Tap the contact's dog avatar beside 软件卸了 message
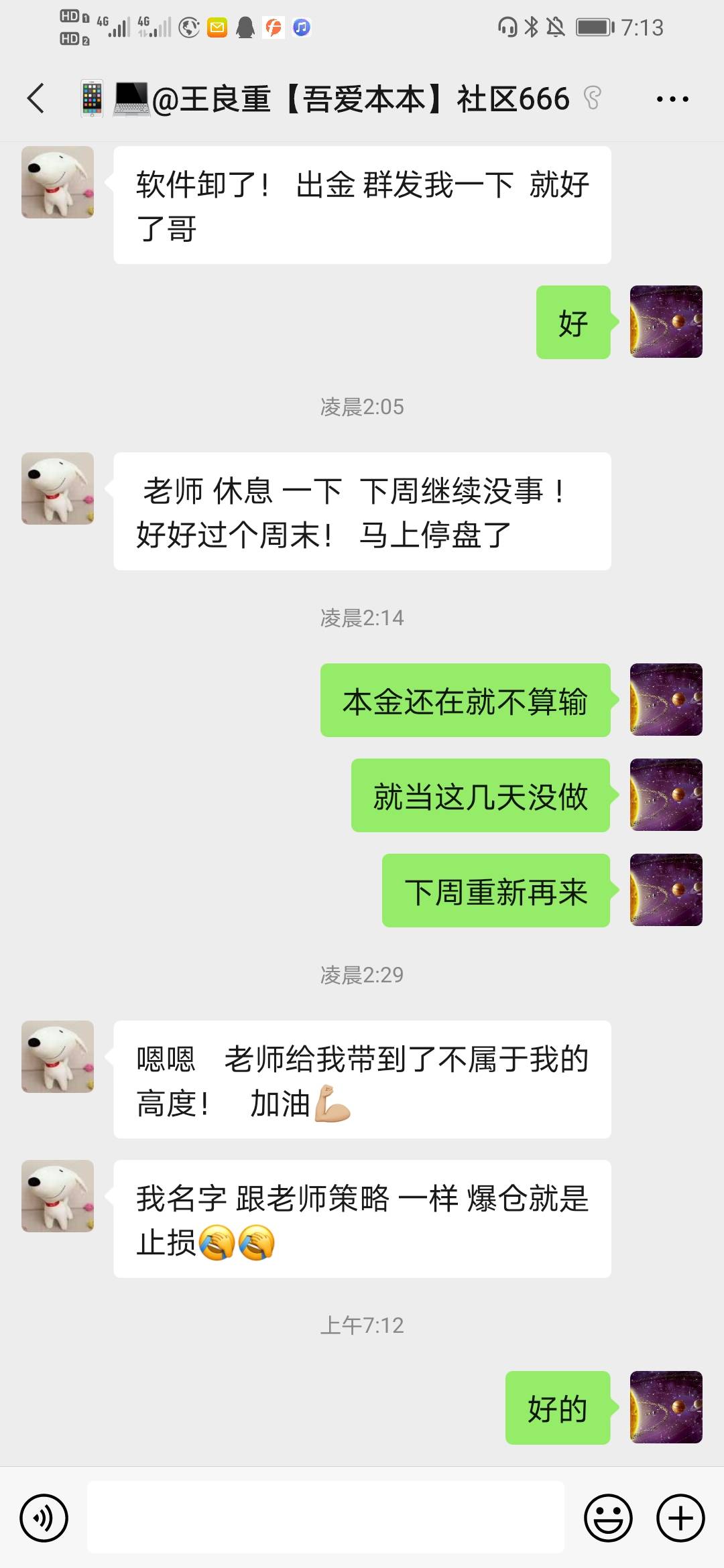 58,182
